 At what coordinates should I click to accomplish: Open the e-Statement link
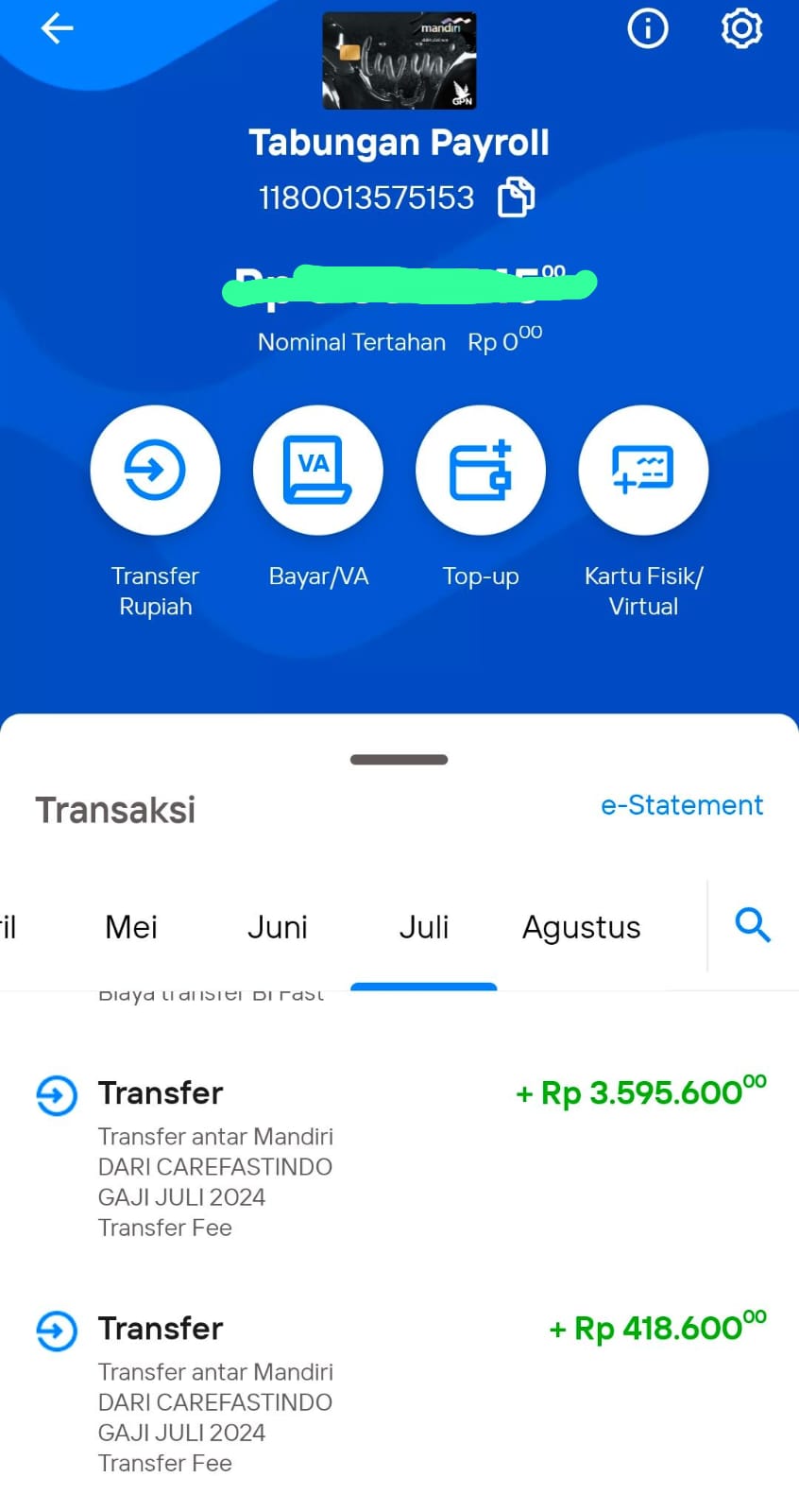pos(682,805)
